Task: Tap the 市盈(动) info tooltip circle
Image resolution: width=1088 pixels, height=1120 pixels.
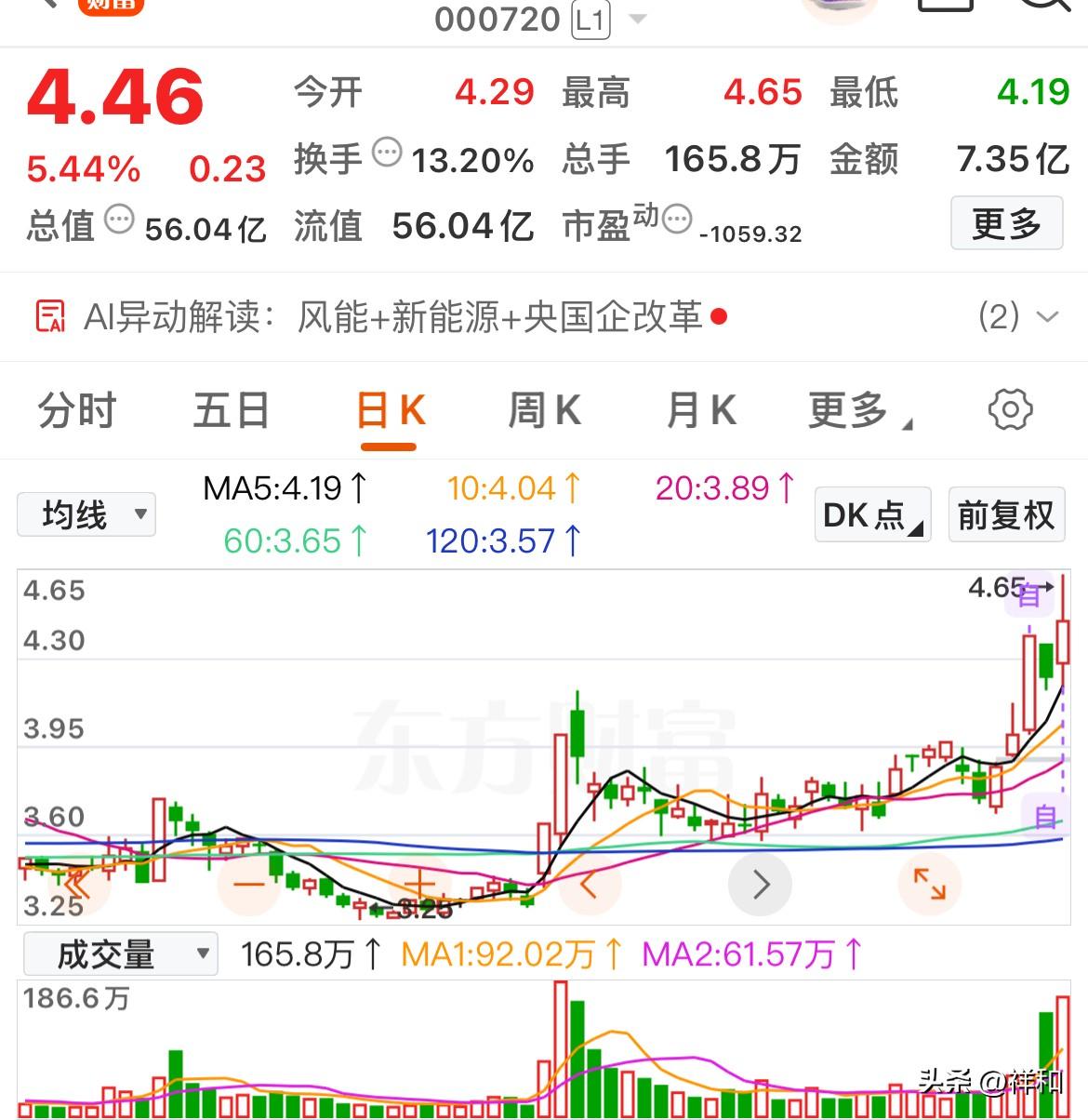Action: (678, 219)
